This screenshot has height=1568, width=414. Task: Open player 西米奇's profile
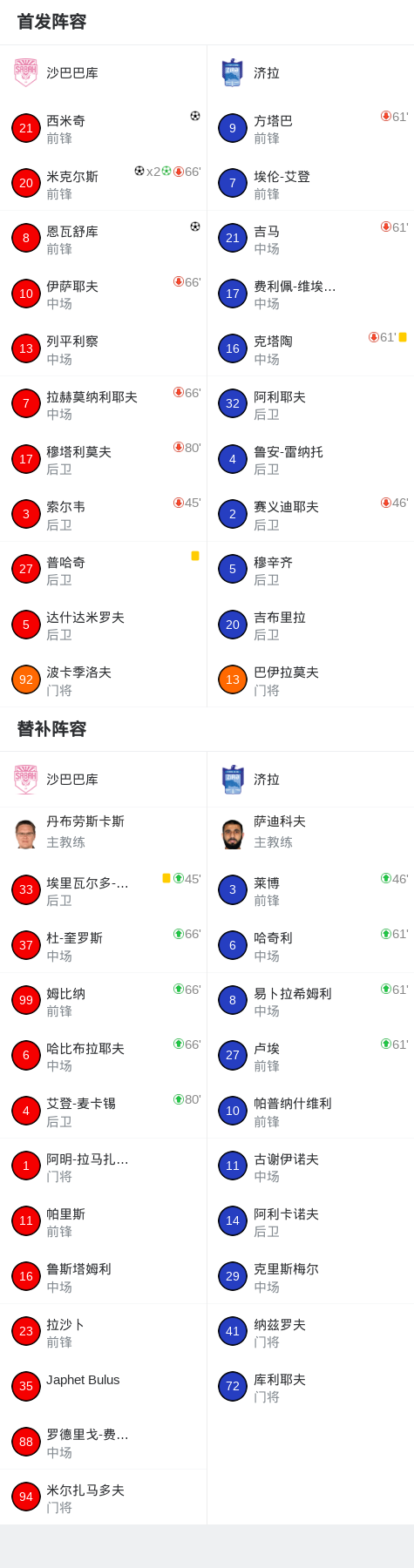tap(103, 128)
